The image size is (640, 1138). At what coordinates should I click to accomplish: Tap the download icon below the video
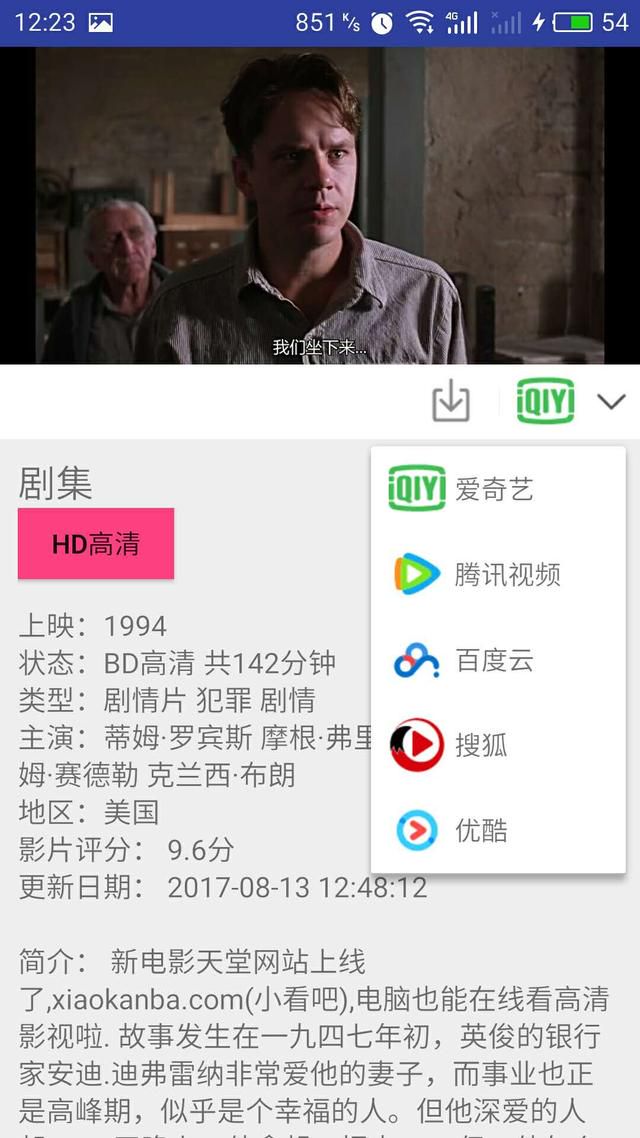click(451, 401)
